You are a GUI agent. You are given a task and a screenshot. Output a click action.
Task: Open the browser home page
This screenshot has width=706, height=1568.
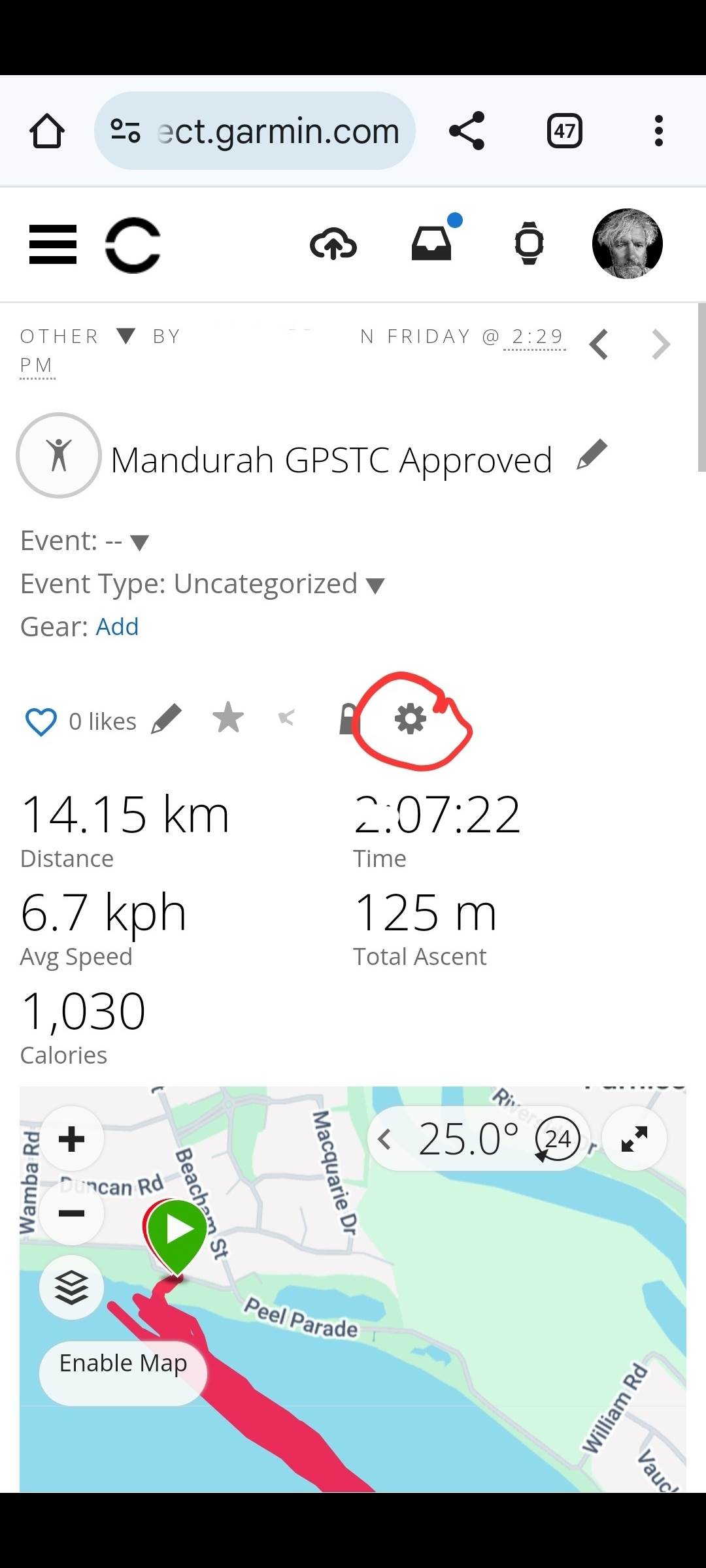47,131
